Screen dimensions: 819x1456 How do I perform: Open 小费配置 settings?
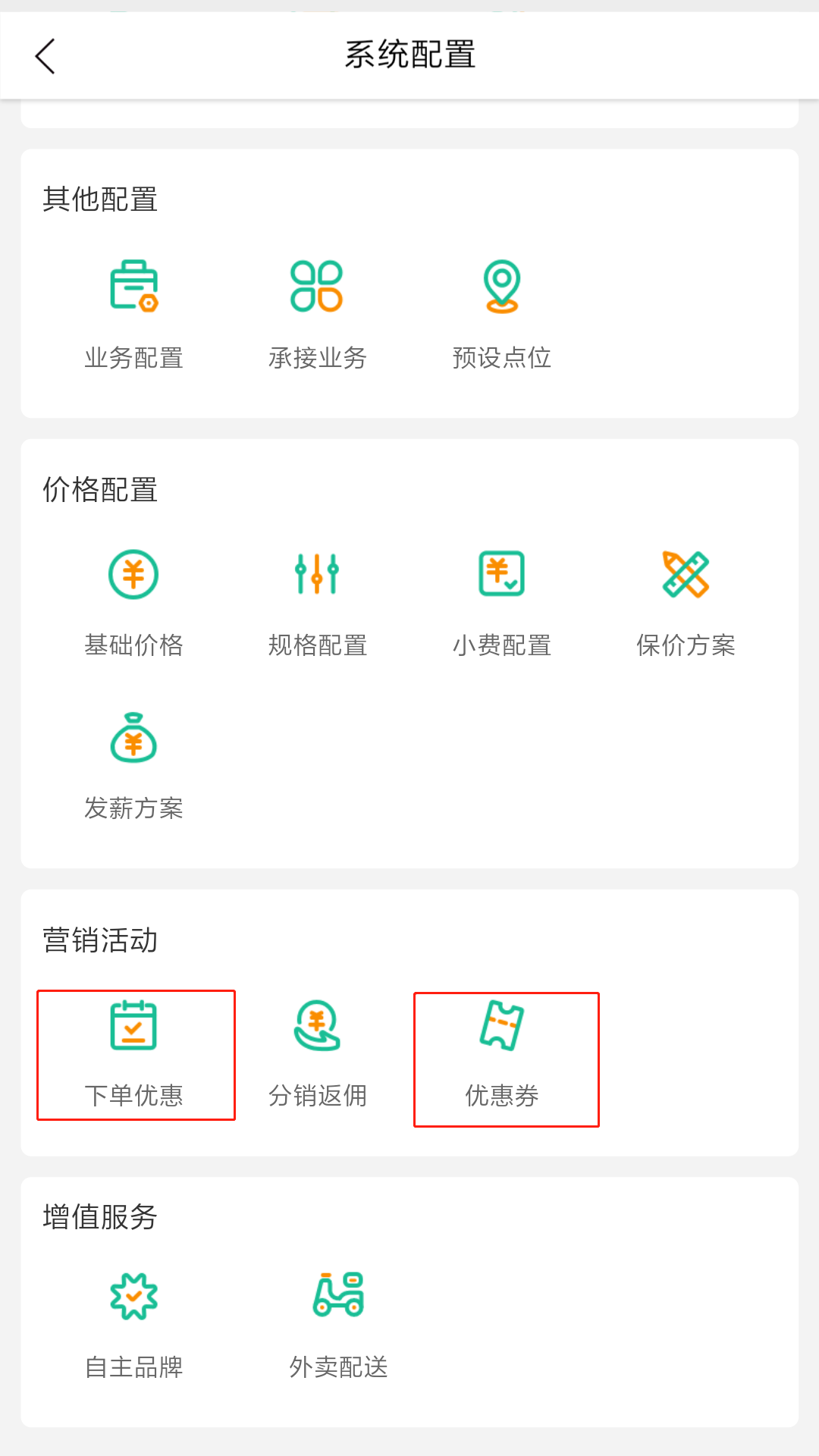[x=501, y=601]
